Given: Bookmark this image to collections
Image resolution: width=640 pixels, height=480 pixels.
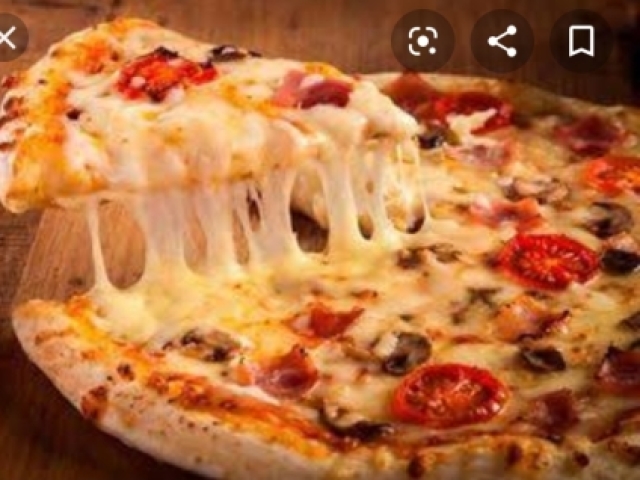Looking at the screenshot, I should point(581,41).
